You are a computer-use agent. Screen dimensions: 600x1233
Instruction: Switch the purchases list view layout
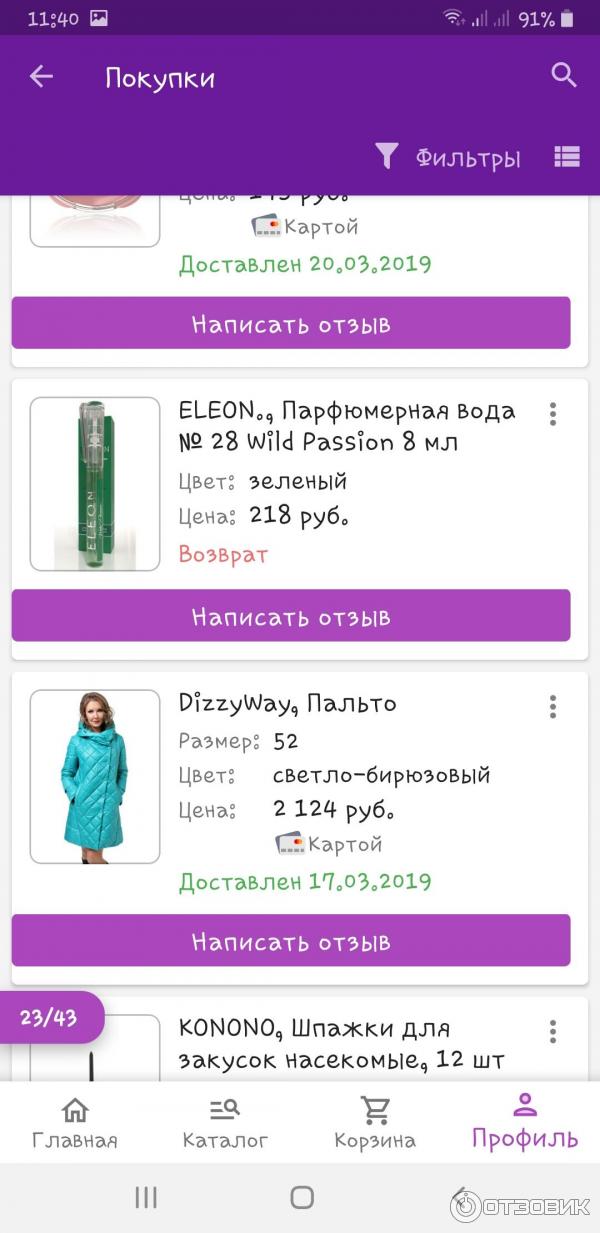pos(567,157)
